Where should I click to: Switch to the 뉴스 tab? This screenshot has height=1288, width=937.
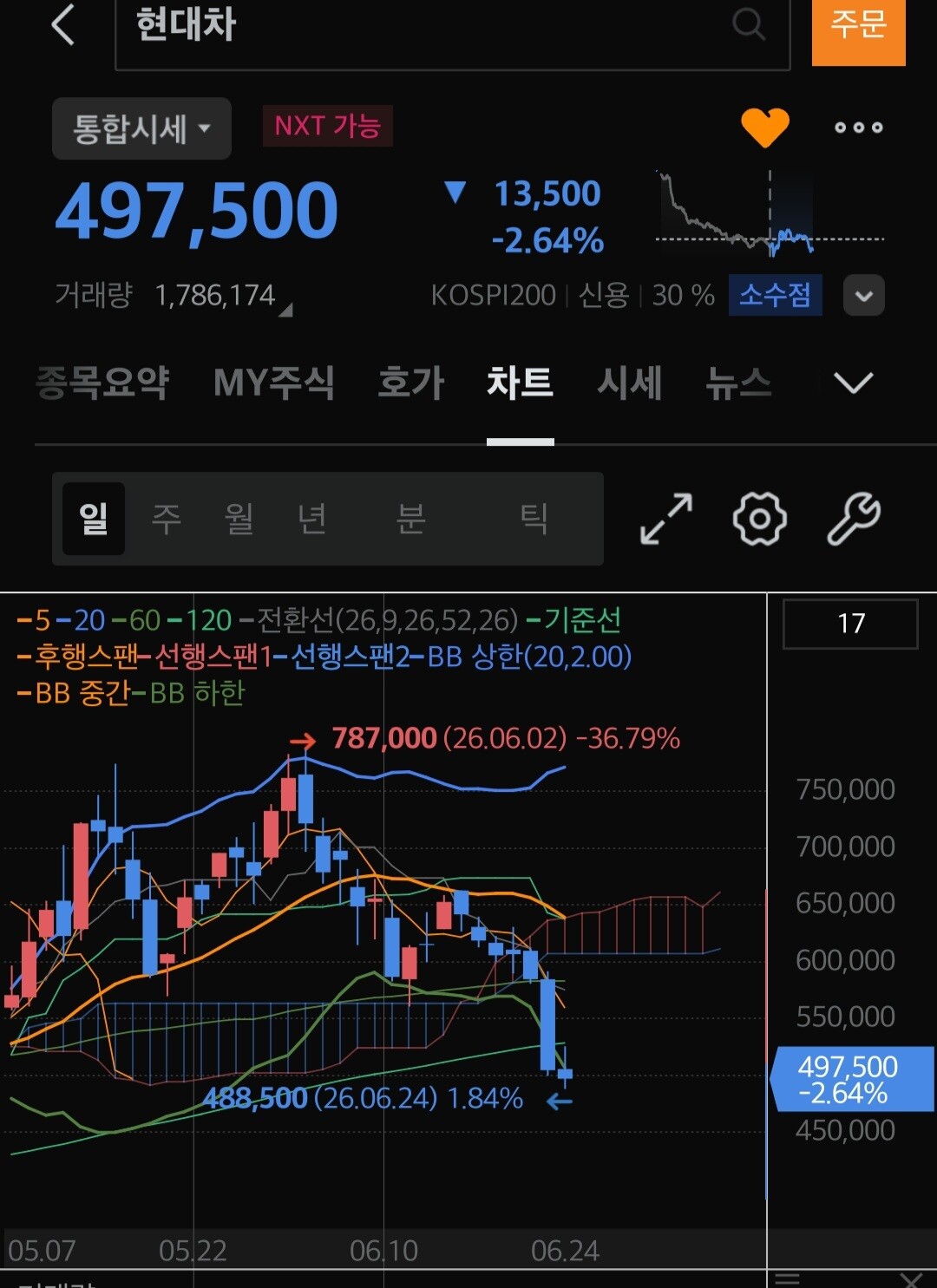click(738, 382)
